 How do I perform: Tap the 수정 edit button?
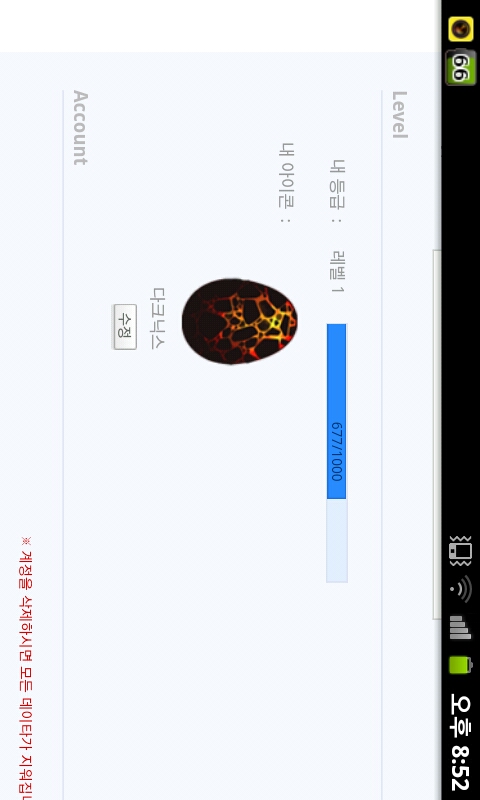pyautogui.click(x=124, y=327)
